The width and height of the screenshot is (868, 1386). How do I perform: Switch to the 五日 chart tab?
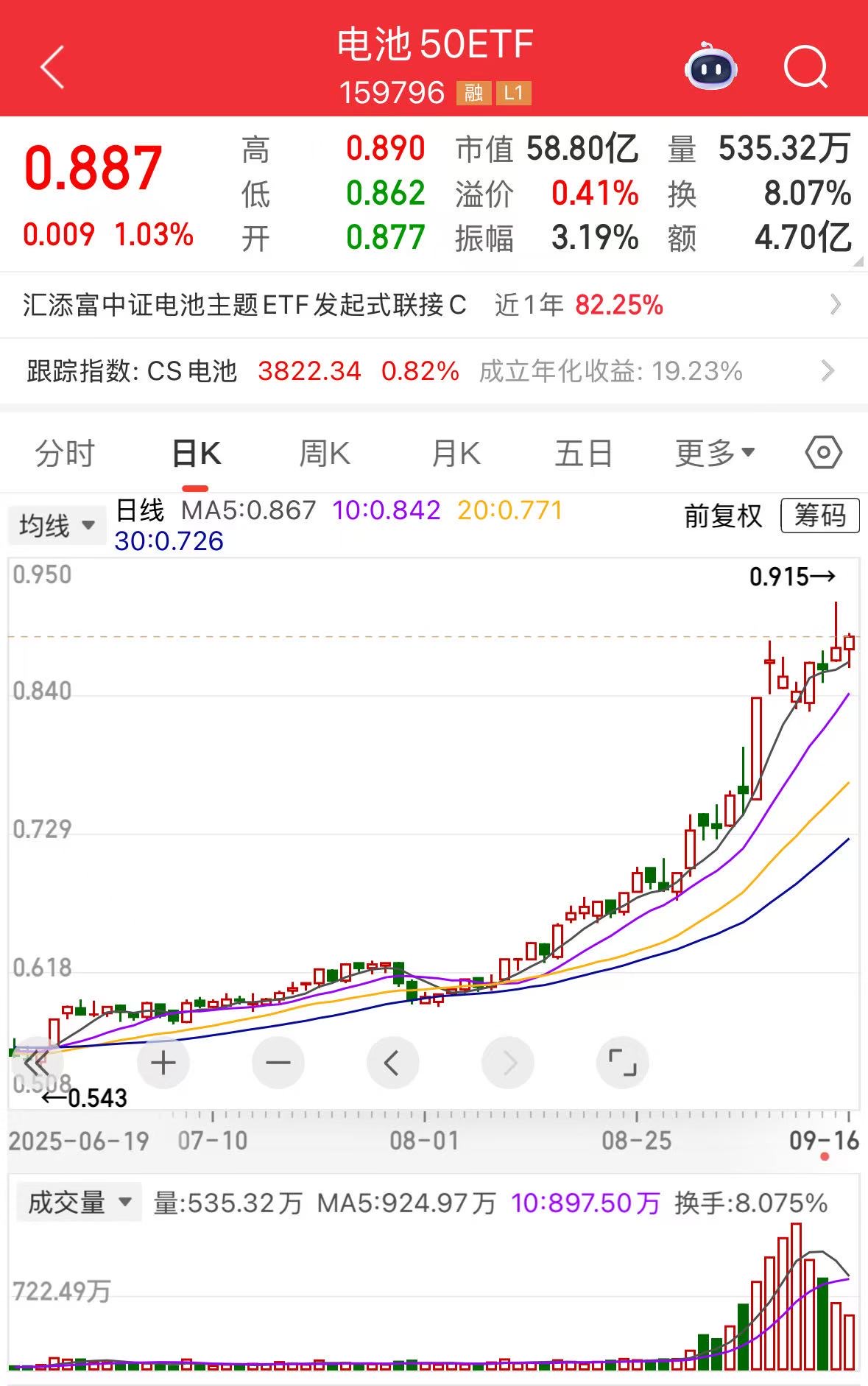pos(584,454)
